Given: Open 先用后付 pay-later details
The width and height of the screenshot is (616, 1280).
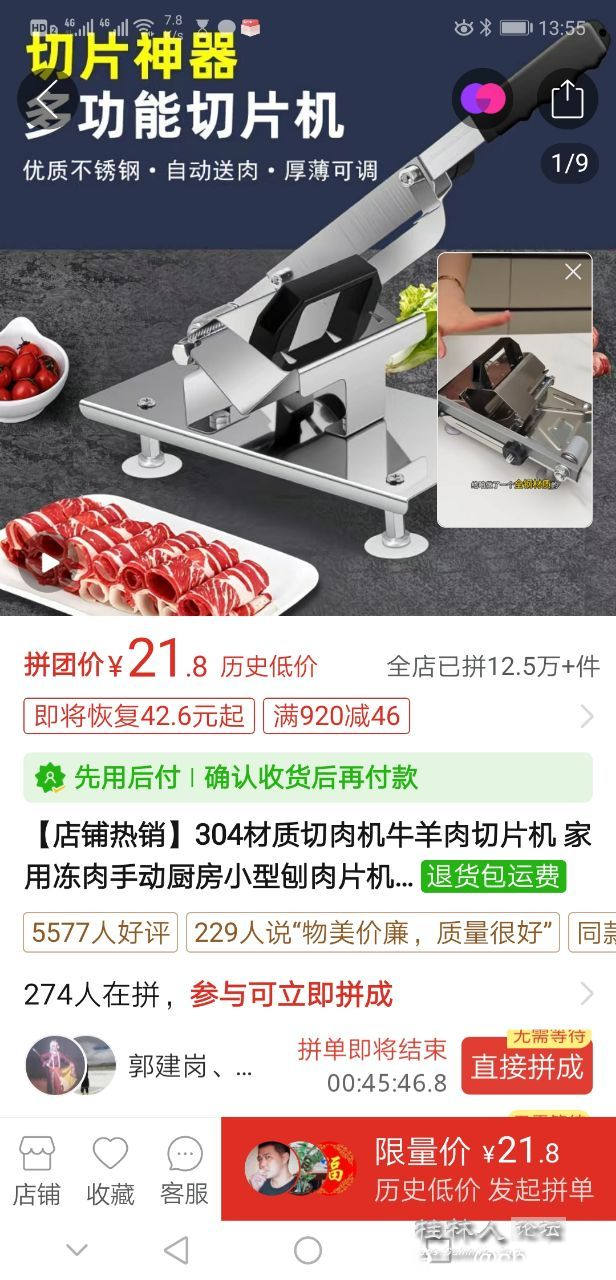Looking at the screenshot, I should [307, 777].
